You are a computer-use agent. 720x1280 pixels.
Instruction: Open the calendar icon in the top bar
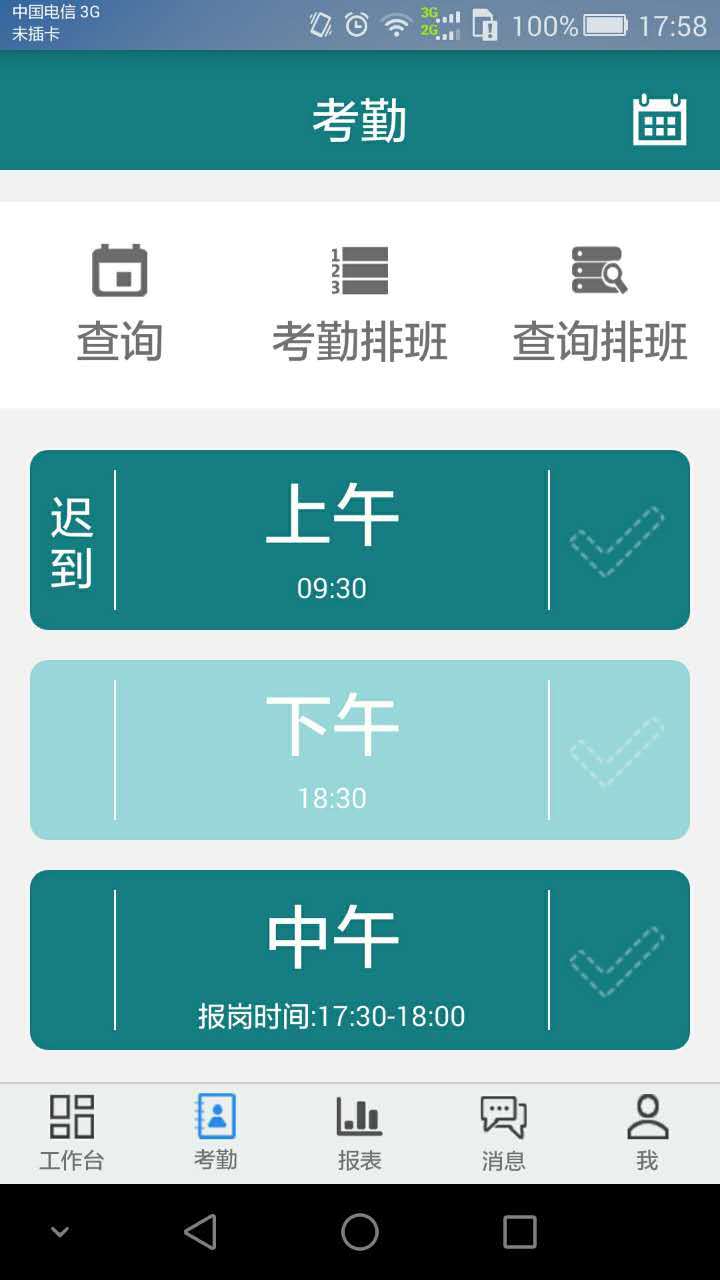point(659,117)
